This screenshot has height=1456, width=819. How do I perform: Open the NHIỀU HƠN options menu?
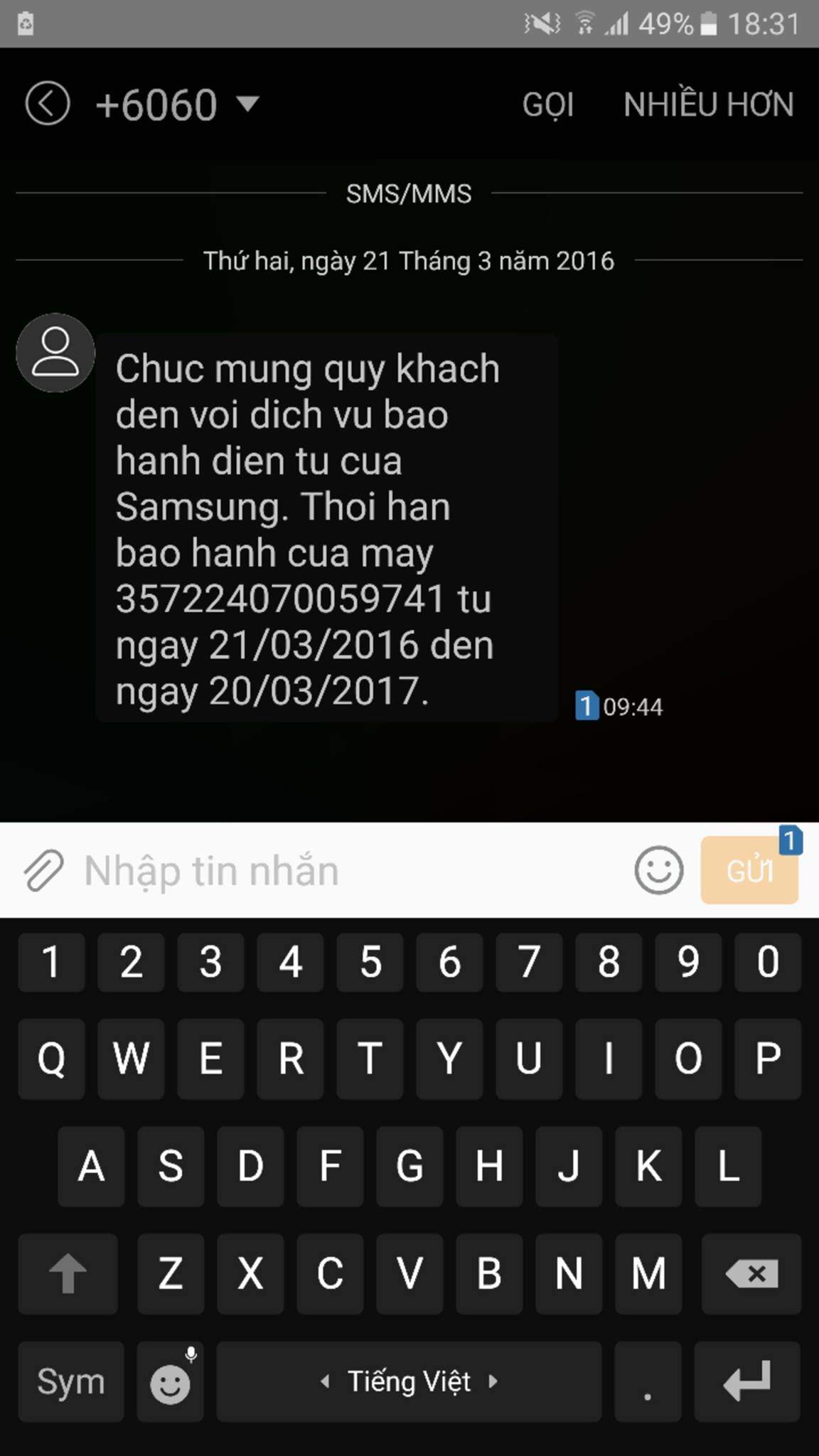pyautogui.click(x=708, y=104)
